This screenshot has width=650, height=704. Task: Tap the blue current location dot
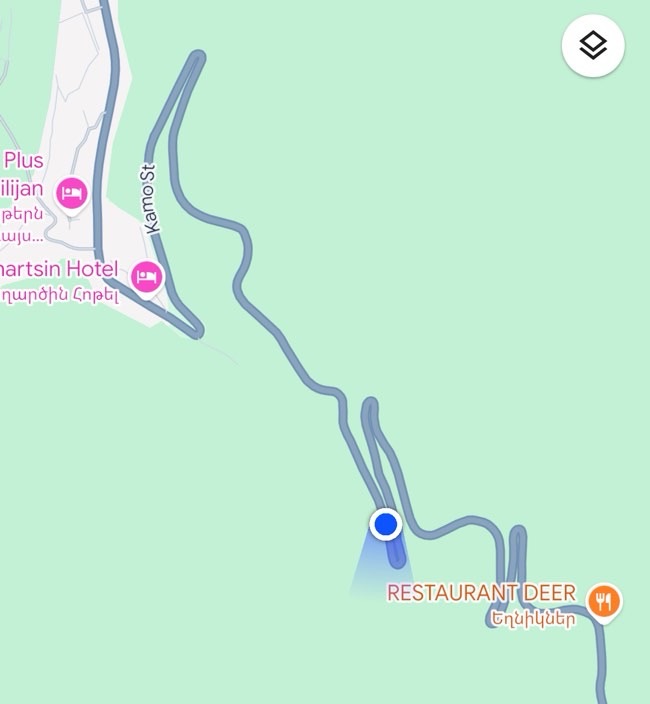pos(385,524)
